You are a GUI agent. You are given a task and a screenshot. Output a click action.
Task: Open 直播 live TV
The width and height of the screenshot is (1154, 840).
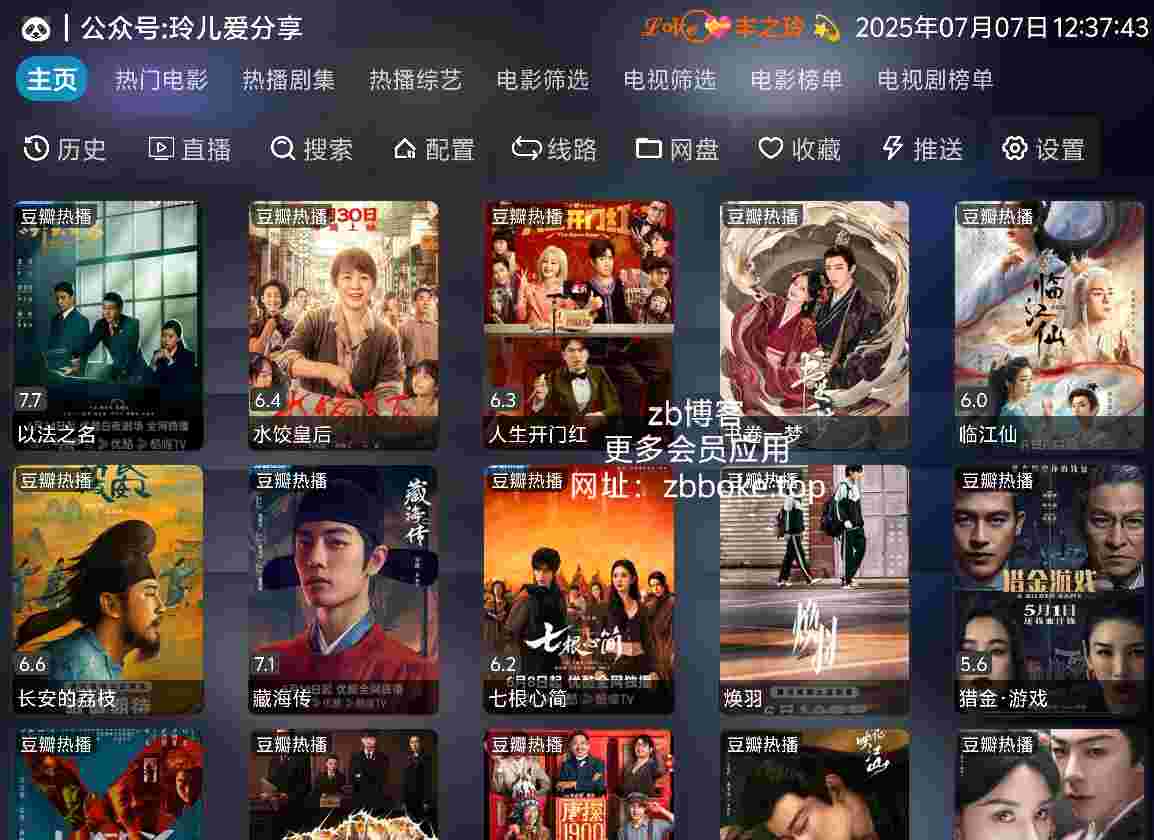[x=190, y=149]
